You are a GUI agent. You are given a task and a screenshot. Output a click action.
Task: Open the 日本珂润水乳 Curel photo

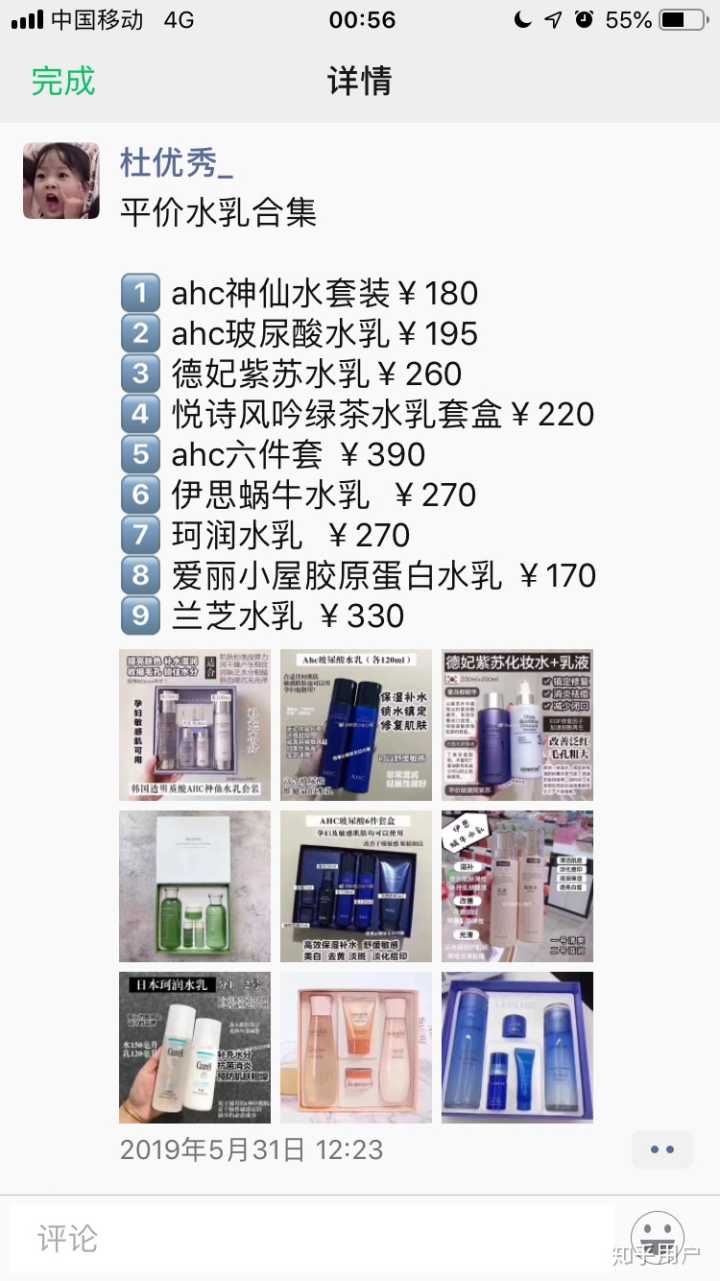[194, 1047]
